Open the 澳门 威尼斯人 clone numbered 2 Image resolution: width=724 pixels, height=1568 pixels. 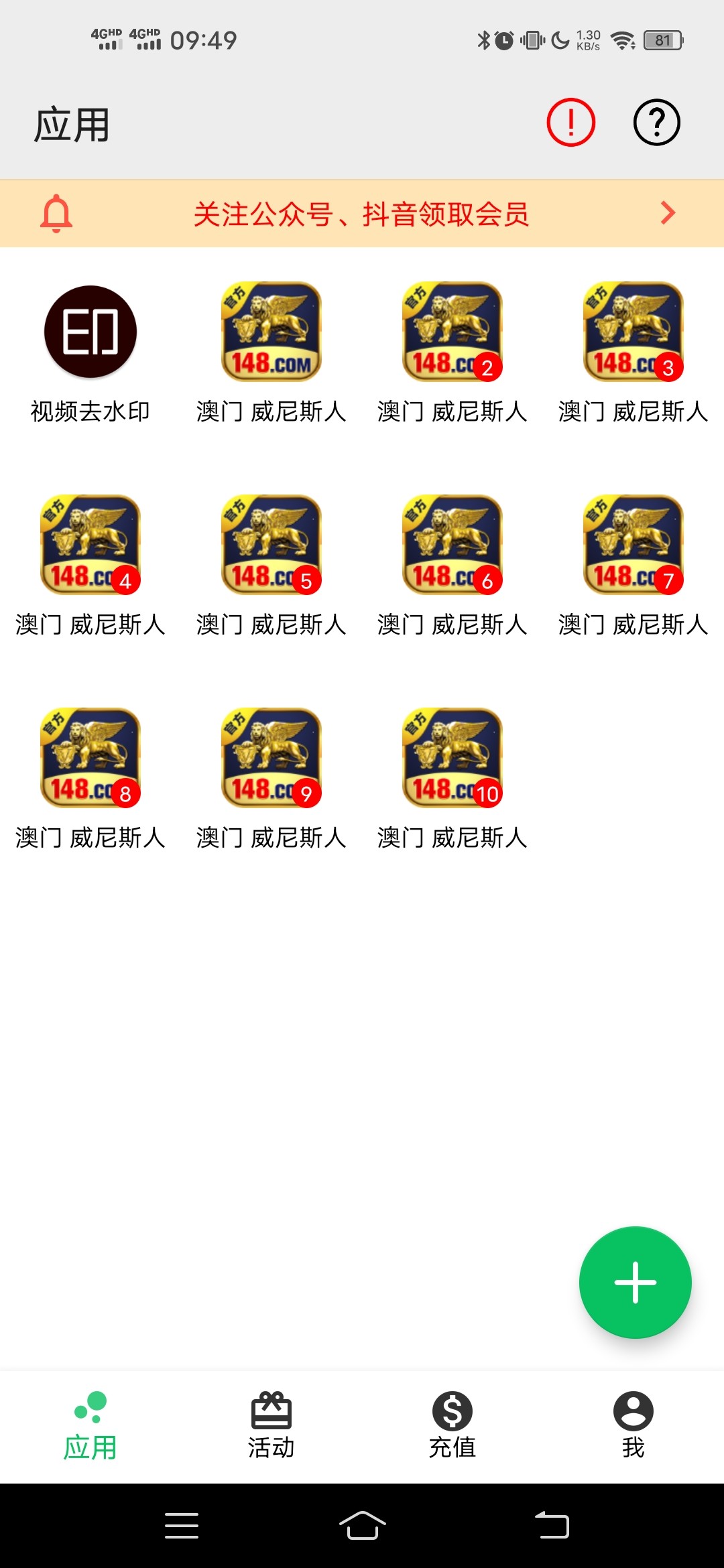point(452,332)
